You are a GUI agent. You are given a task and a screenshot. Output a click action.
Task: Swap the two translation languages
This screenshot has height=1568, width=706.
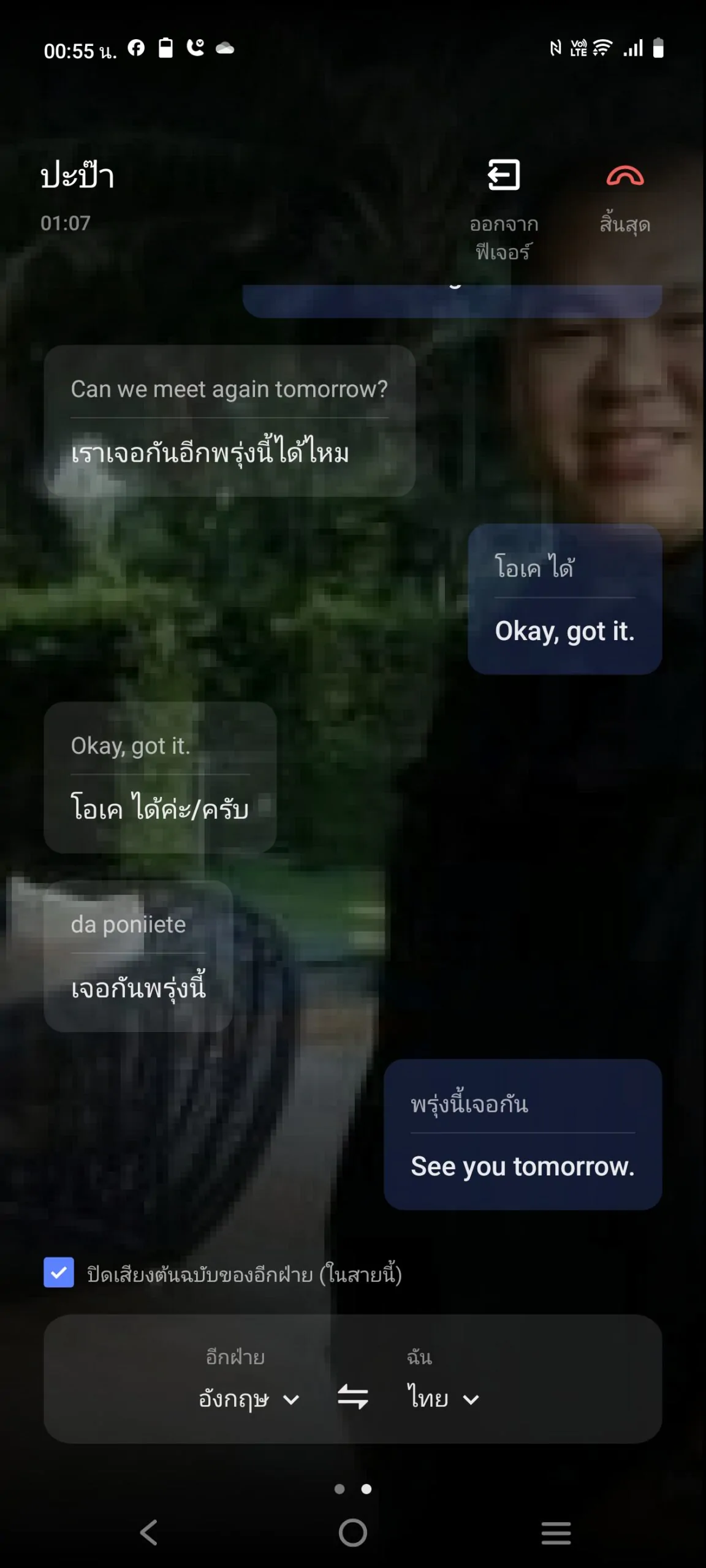[353, 1397]
